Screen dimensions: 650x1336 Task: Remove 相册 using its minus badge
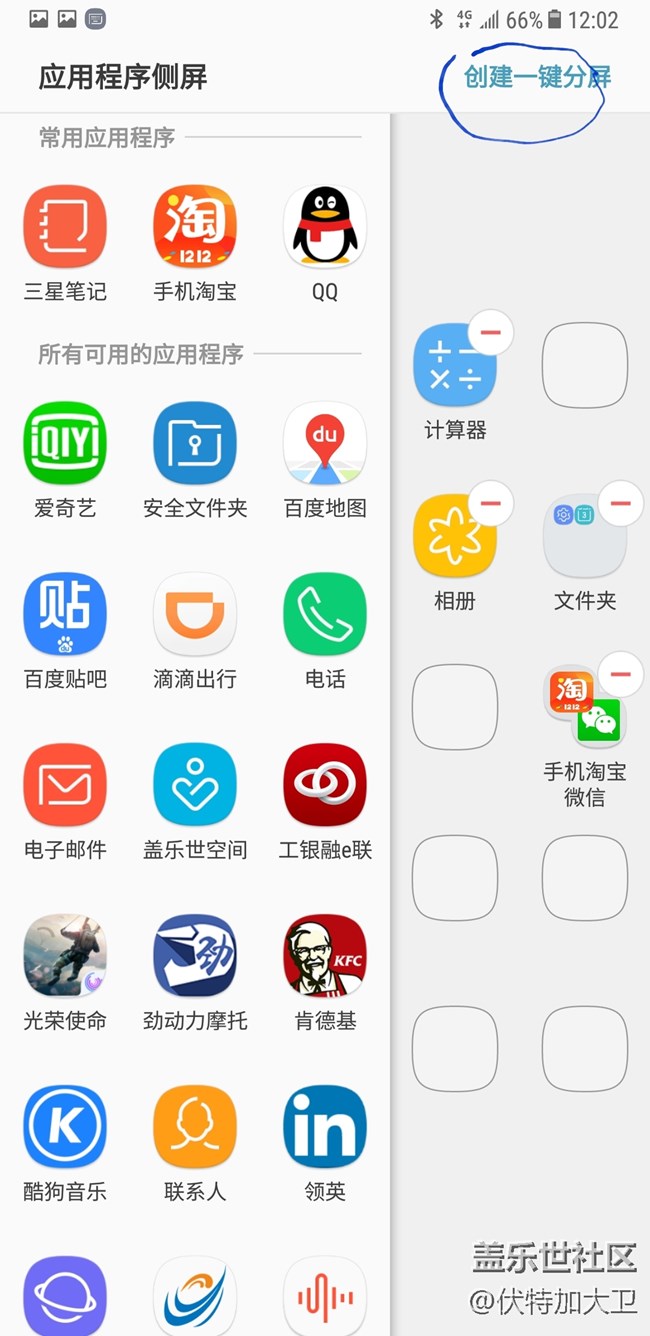(x=491, y=504)
